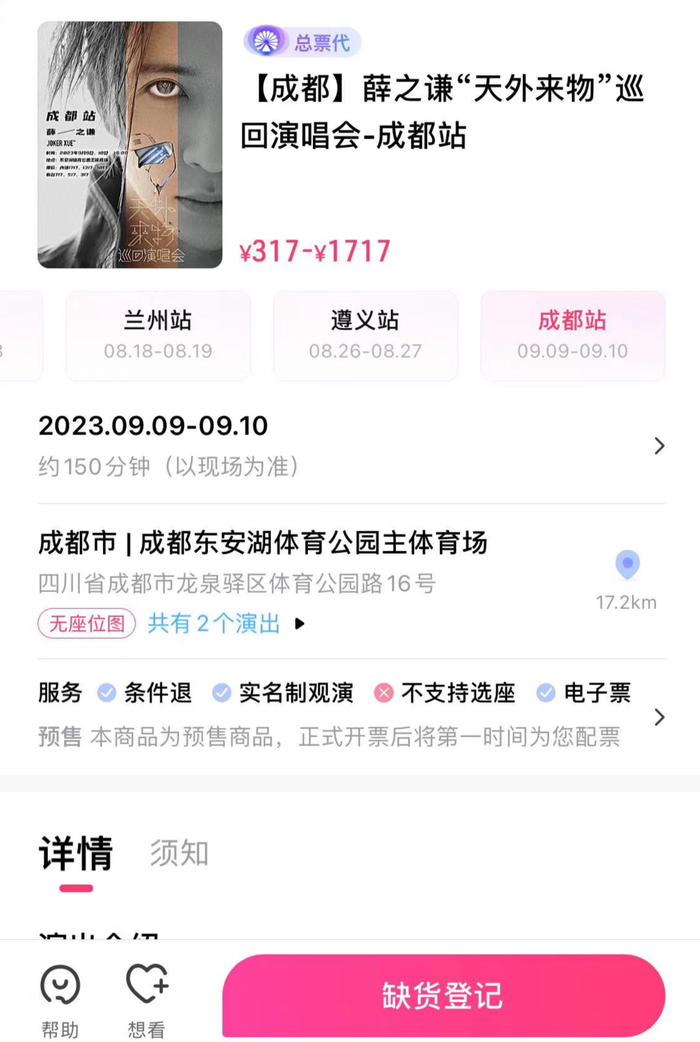The width and height of the screenshot is (700, 1042).
Task: Switch to the 详情 tab
Action: point(76,855)
